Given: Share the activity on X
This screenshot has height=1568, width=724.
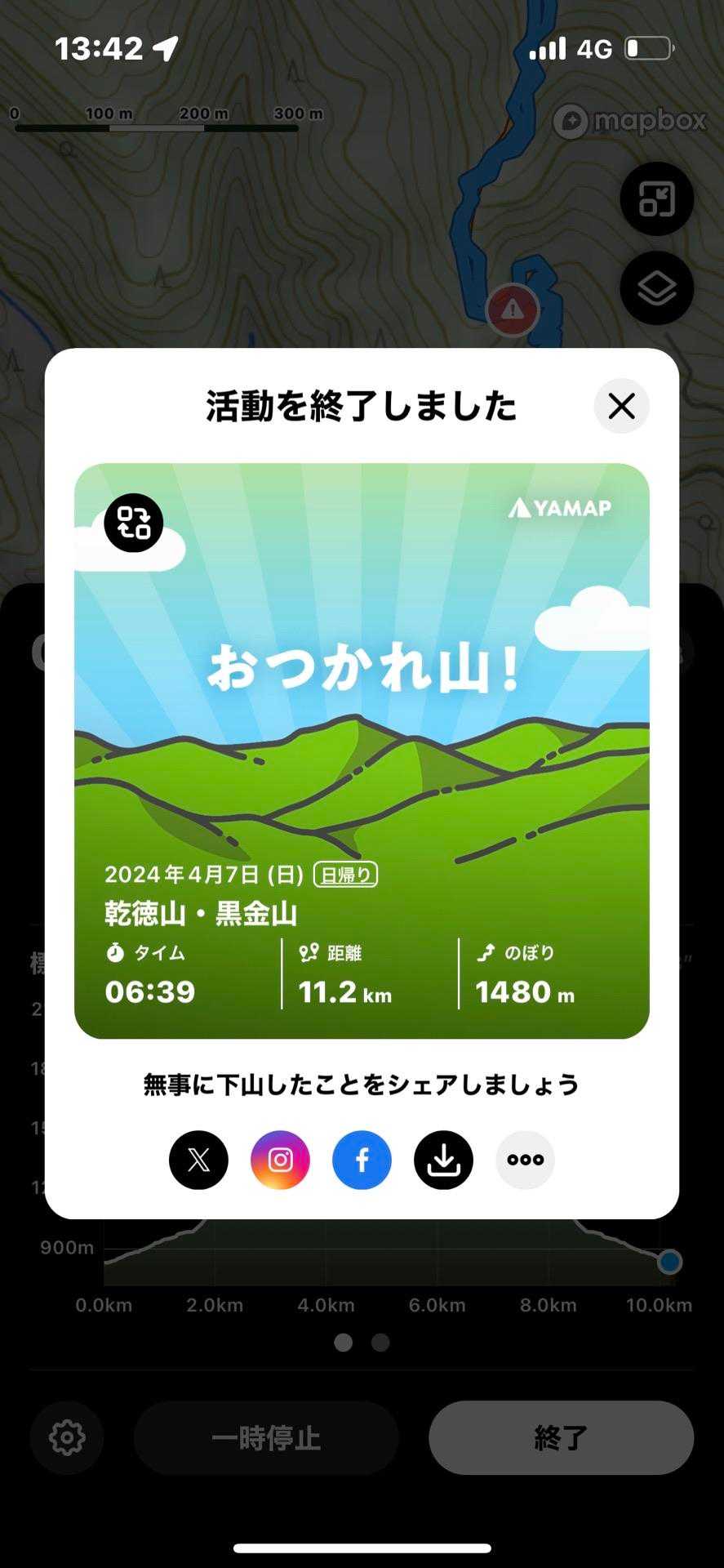Looking at the screenshot, I should pyautogui.click(x=198, y=1160).
